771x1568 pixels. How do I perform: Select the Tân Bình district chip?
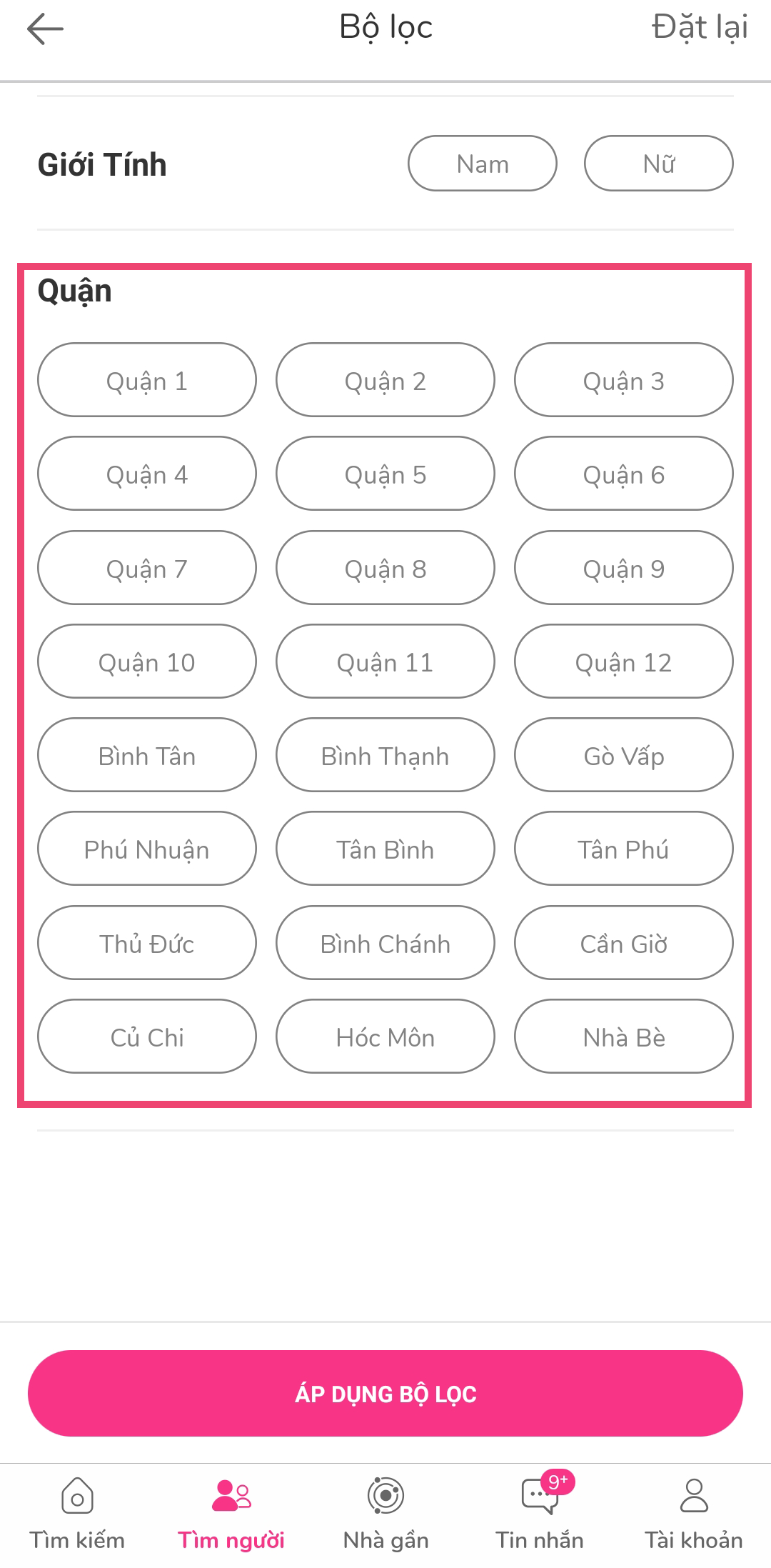click(x=385, y=849)
